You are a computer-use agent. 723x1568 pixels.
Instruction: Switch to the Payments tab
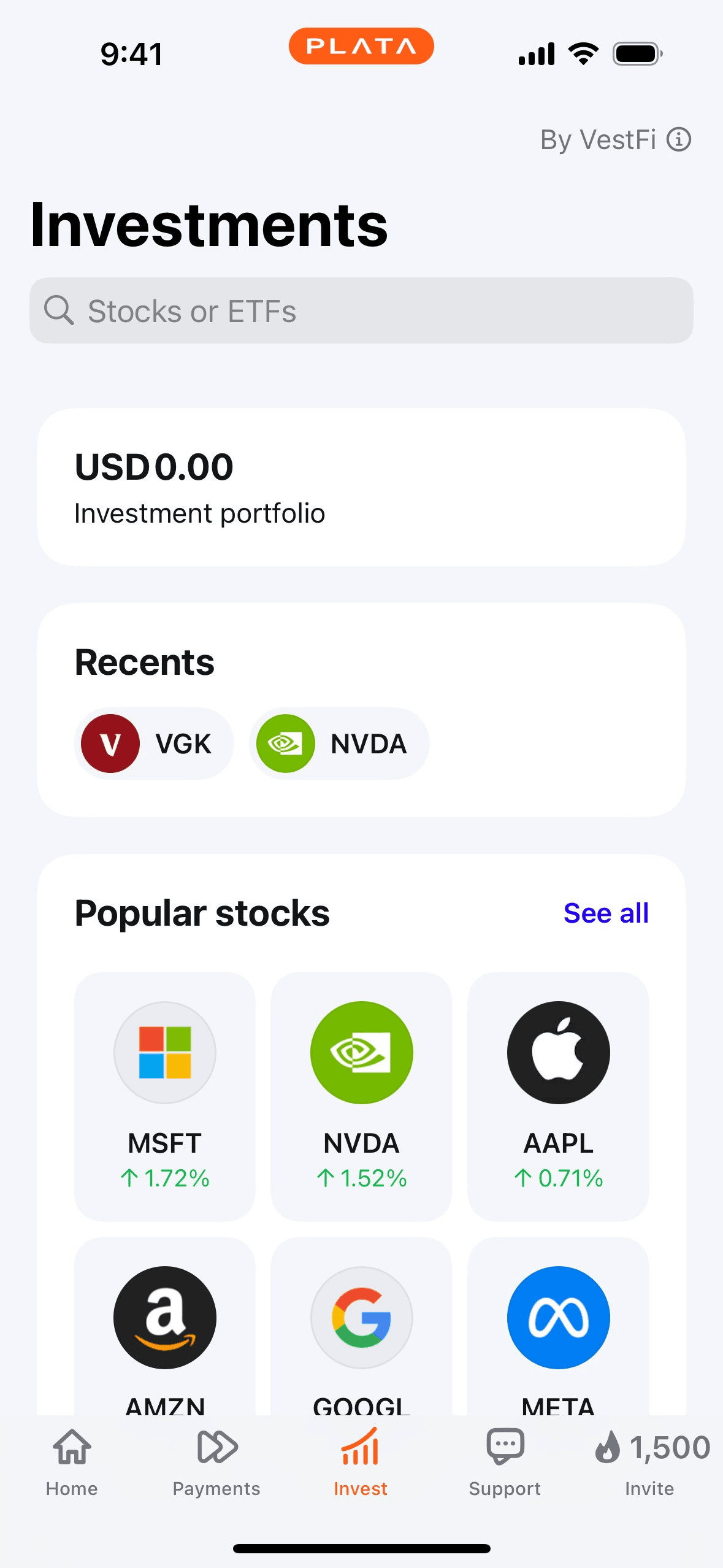pyautogui.click(x=216, y=1461)
